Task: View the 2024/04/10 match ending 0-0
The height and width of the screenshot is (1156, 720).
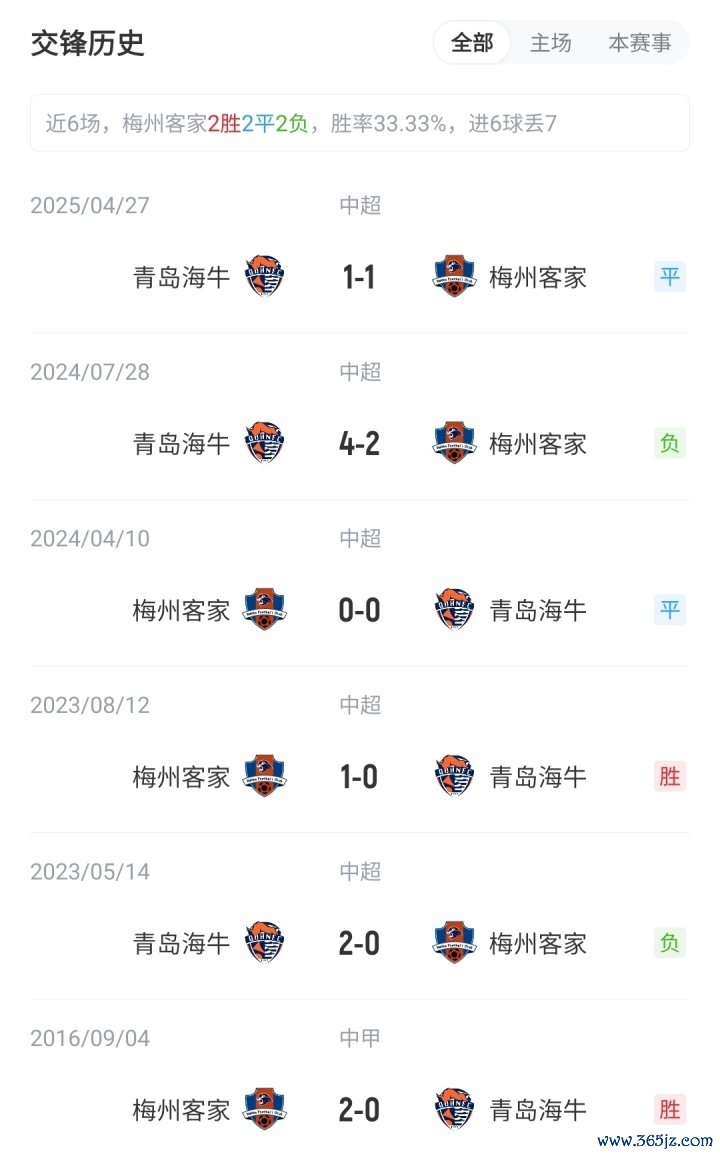Action: [359, 610]
